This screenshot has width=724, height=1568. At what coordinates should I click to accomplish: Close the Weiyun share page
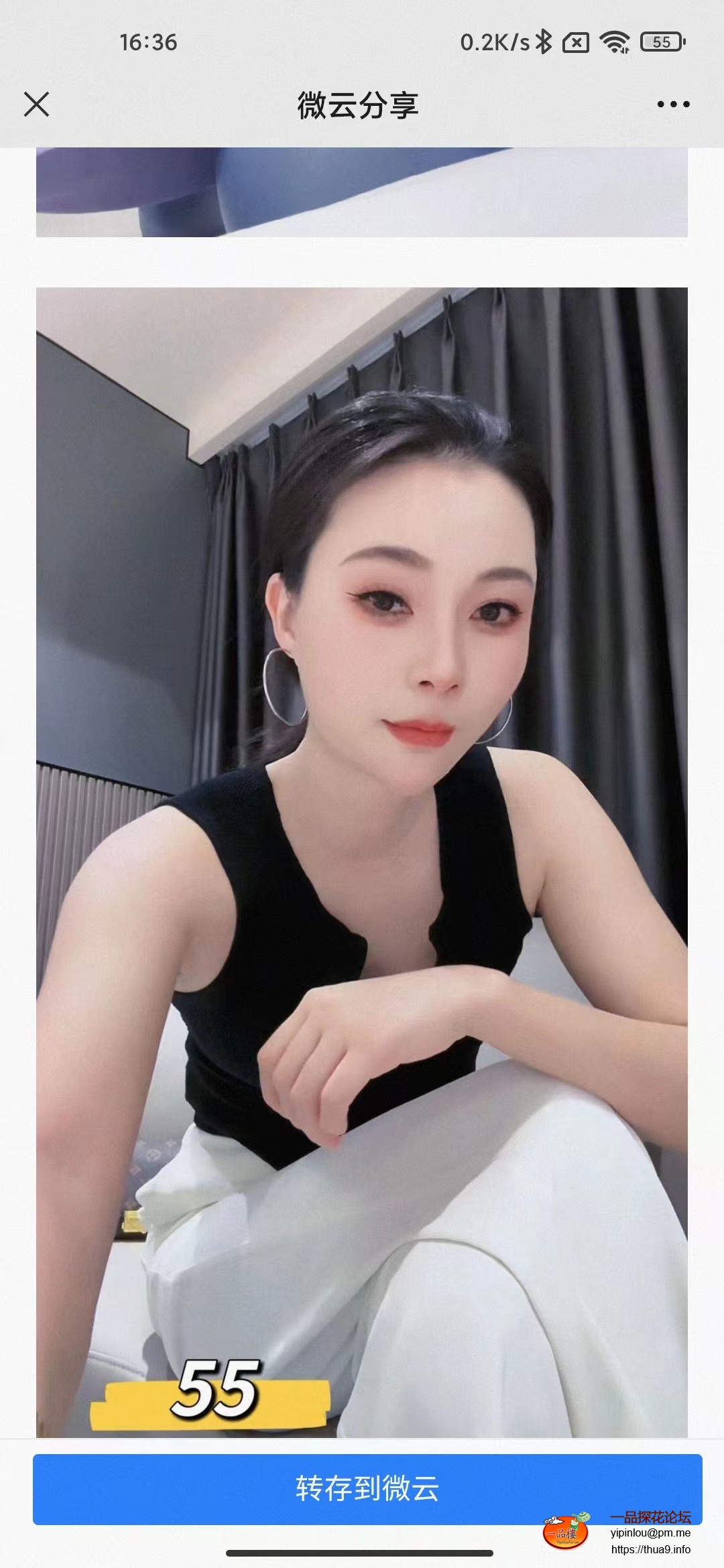[x=36, y=105]
